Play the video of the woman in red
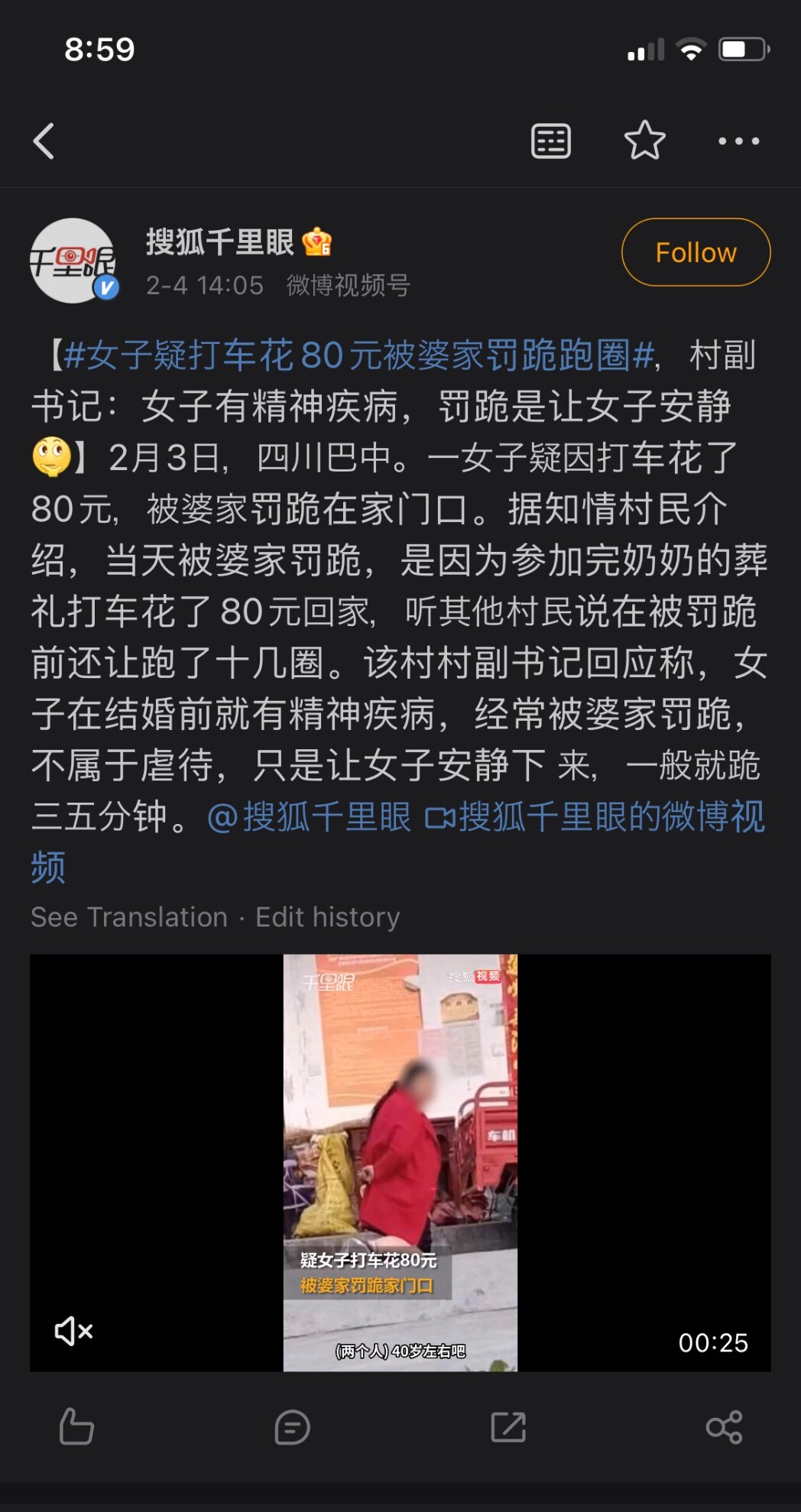This screenshot has height=1512, width=801. (x=400, y=1162)
